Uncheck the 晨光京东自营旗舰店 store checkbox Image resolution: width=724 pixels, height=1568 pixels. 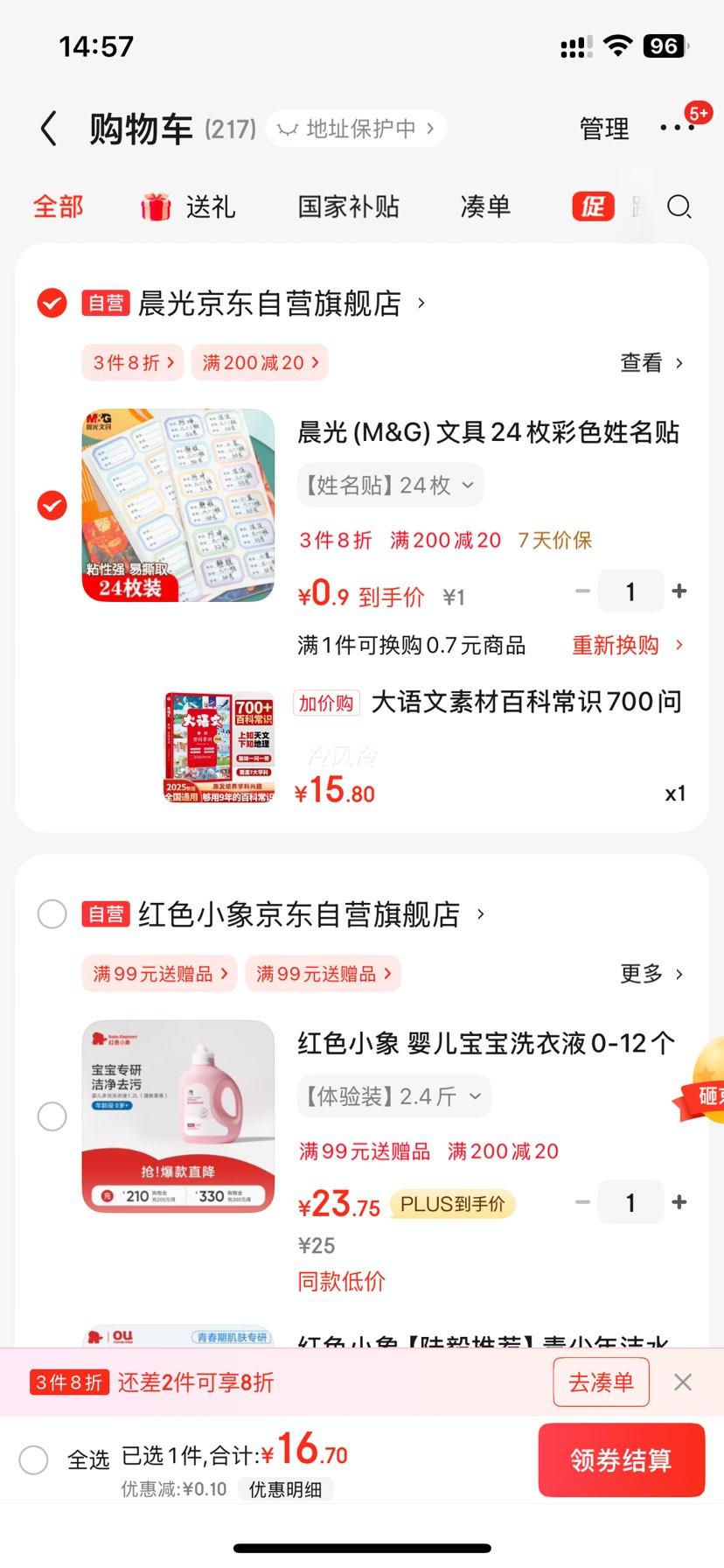[x=52, y=303]
